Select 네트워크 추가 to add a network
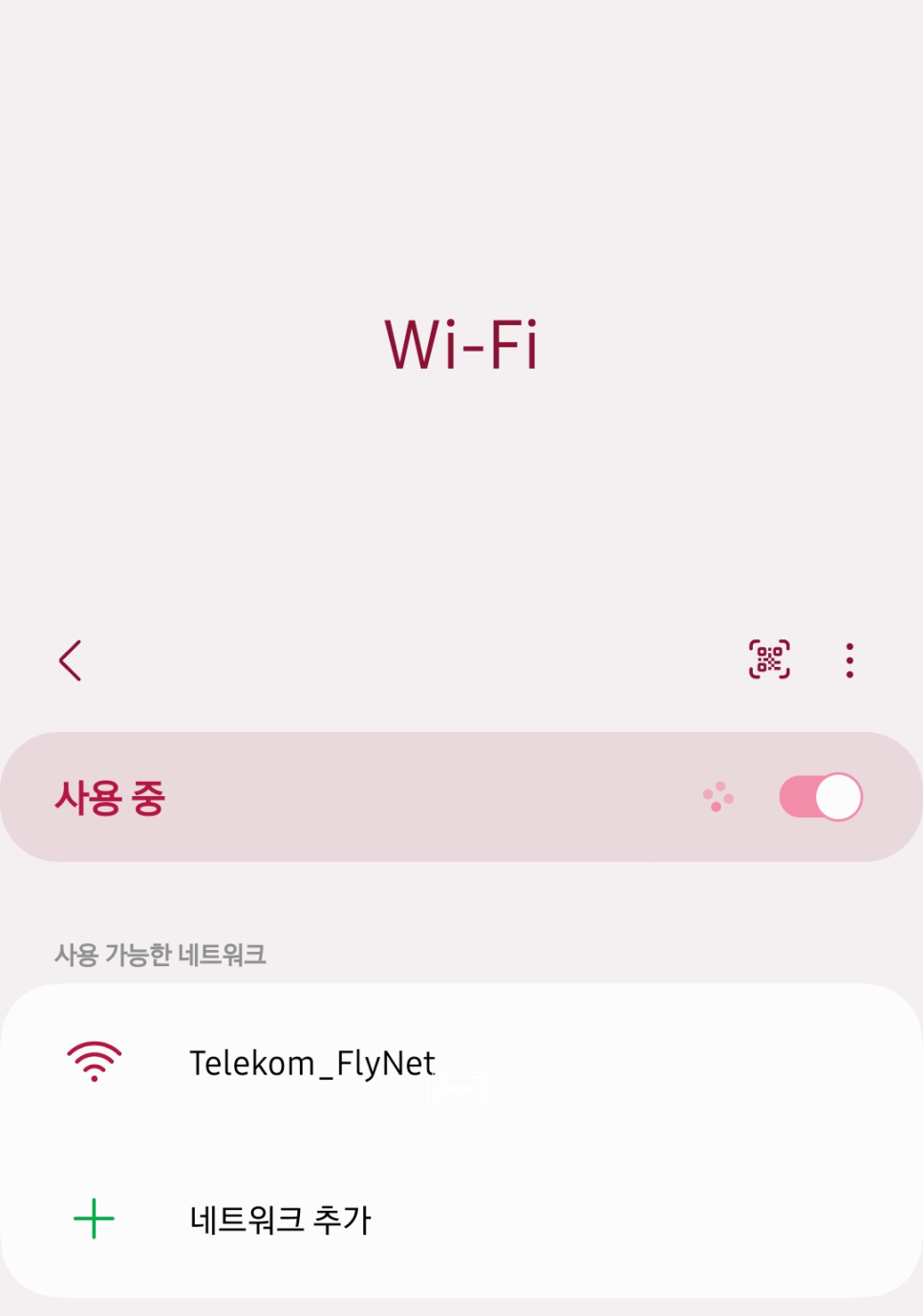This screenshot has height=1316, width=923. click(279, 1219)
